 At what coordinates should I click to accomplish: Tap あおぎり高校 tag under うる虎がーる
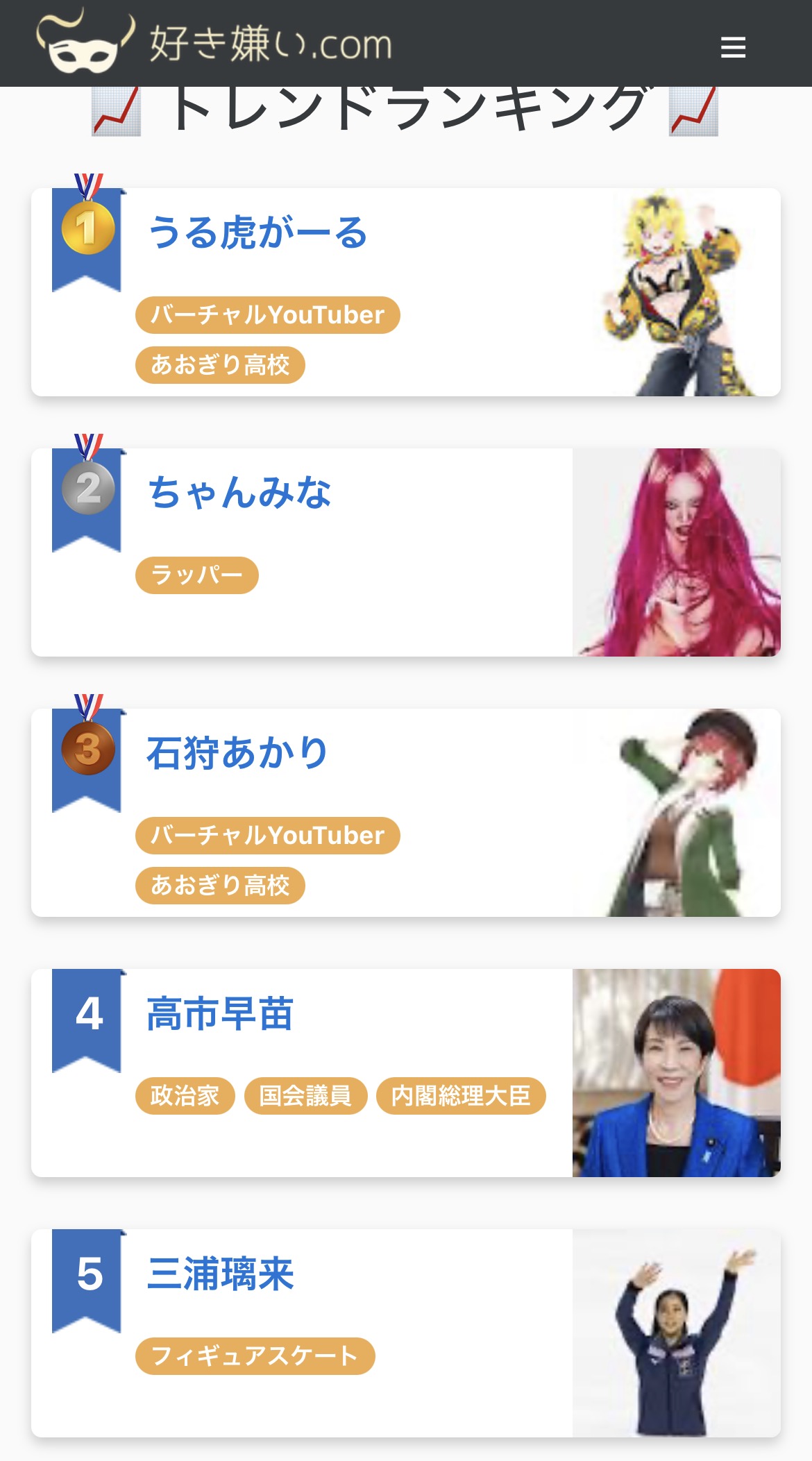[220, 365]
